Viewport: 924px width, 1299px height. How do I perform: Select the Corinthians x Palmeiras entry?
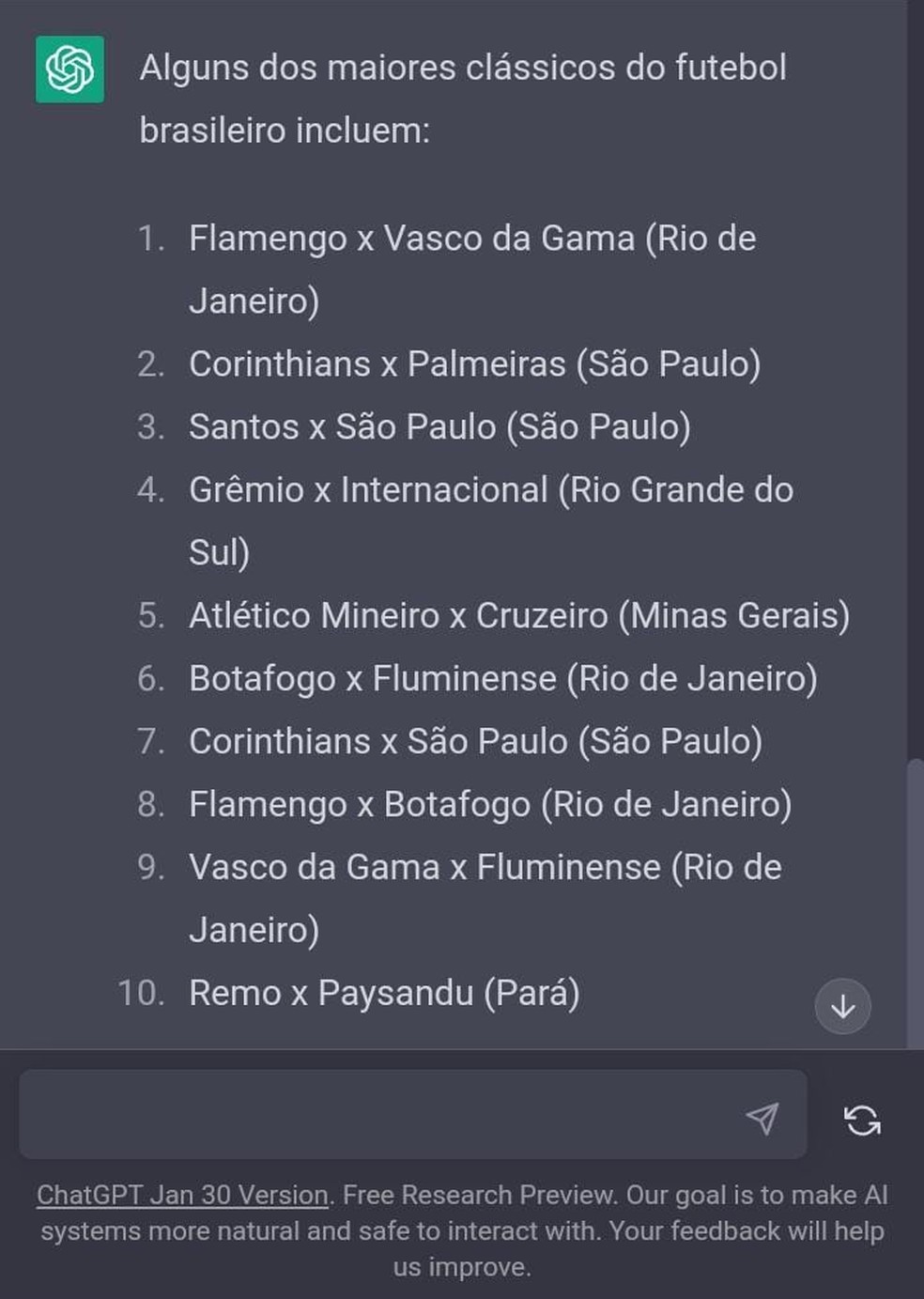474,363
